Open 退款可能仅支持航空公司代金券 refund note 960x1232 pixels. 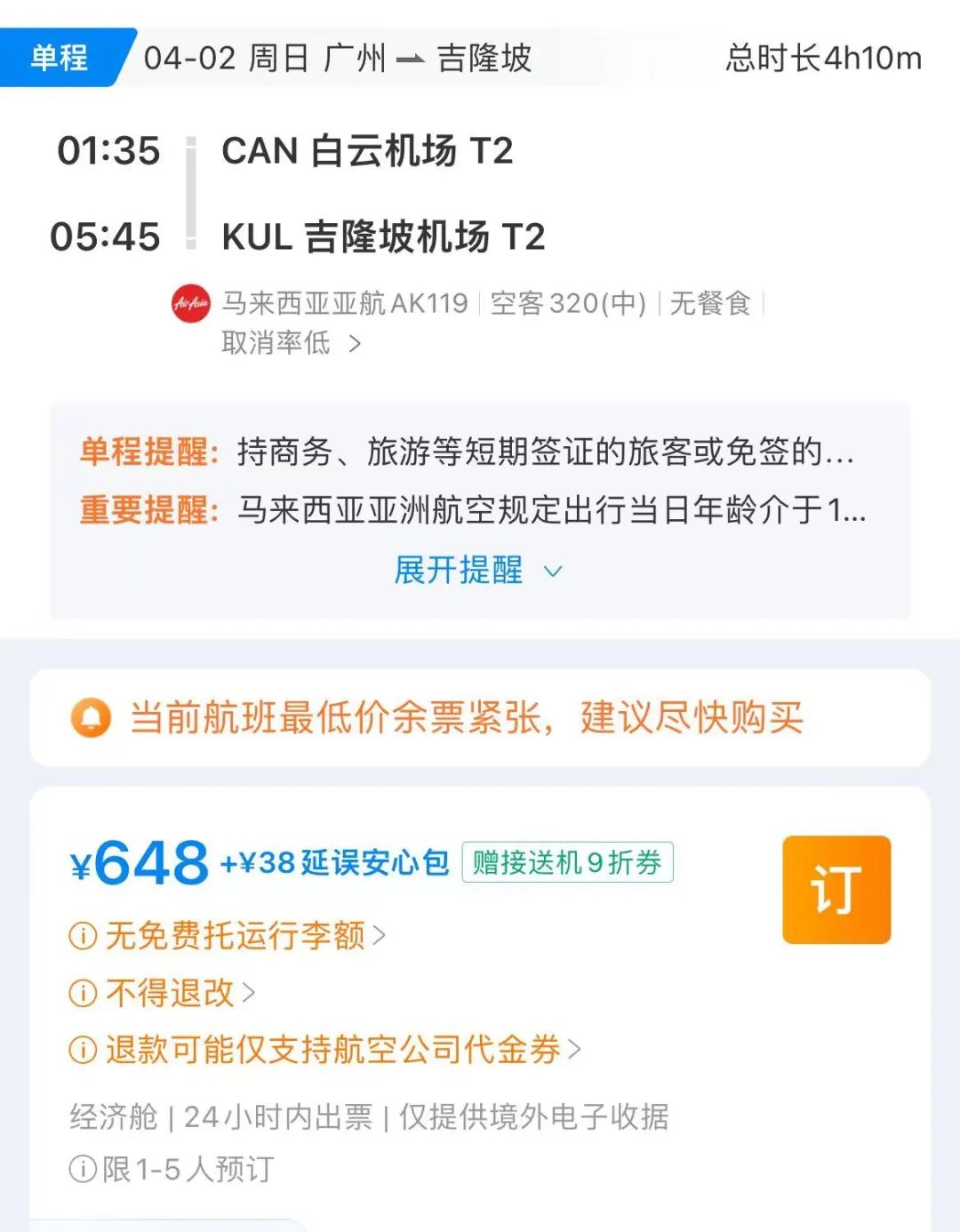tap(325, 1050)
